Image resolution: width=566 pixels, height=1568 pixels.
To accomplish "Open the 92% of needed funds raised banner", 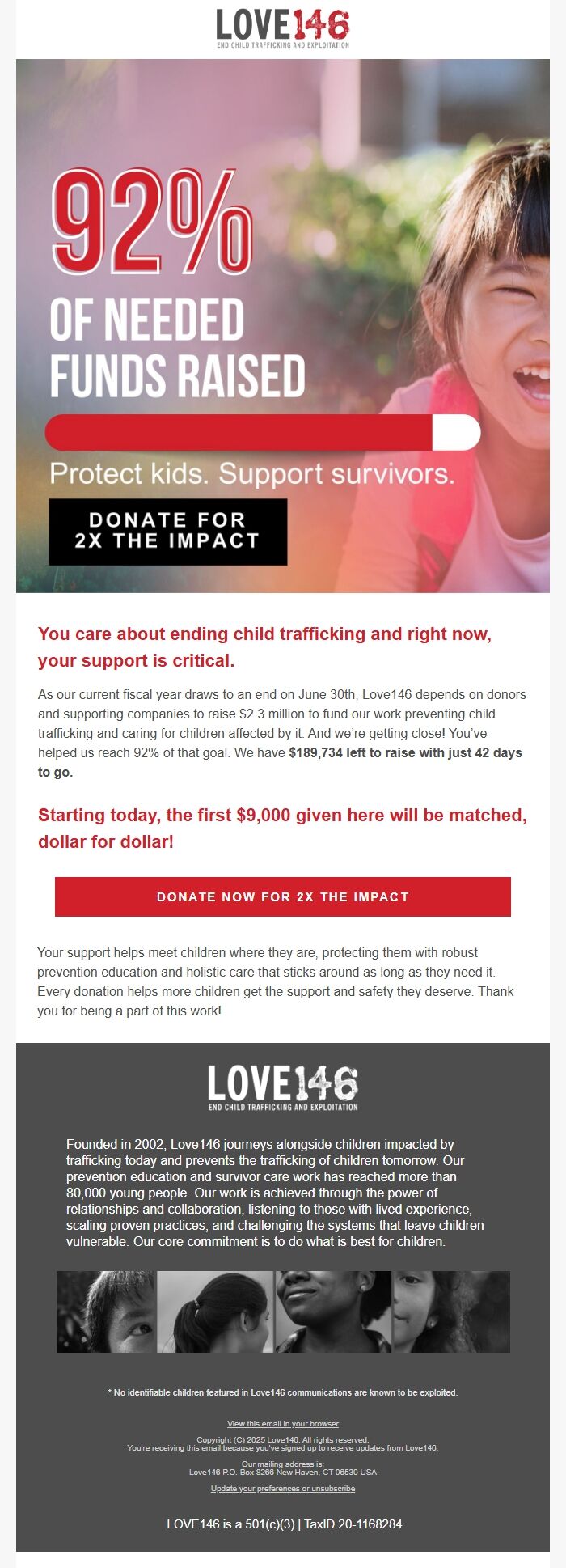I will click(x=283, y=325).
